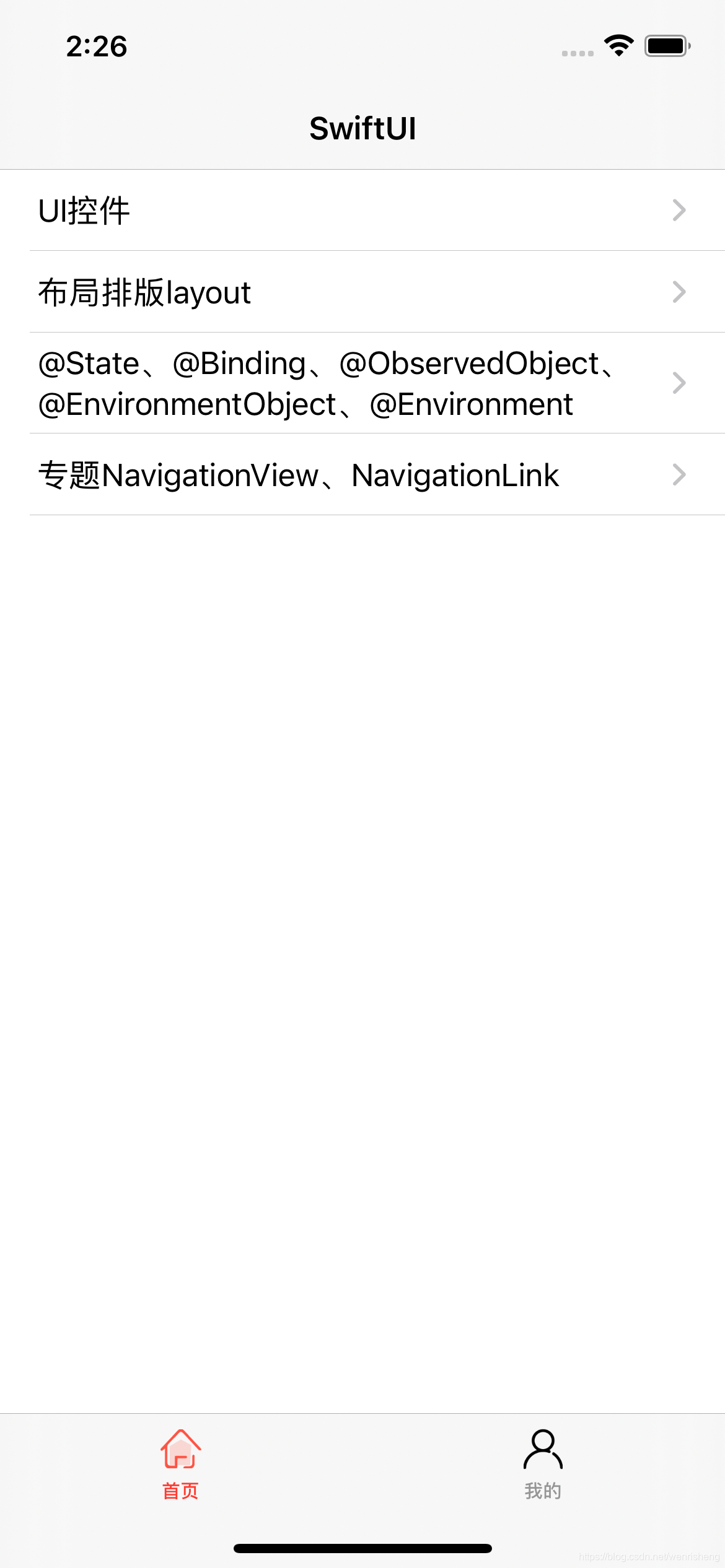Switch to the 首页 tab
725x1568 pixels.
[180, 1464]
